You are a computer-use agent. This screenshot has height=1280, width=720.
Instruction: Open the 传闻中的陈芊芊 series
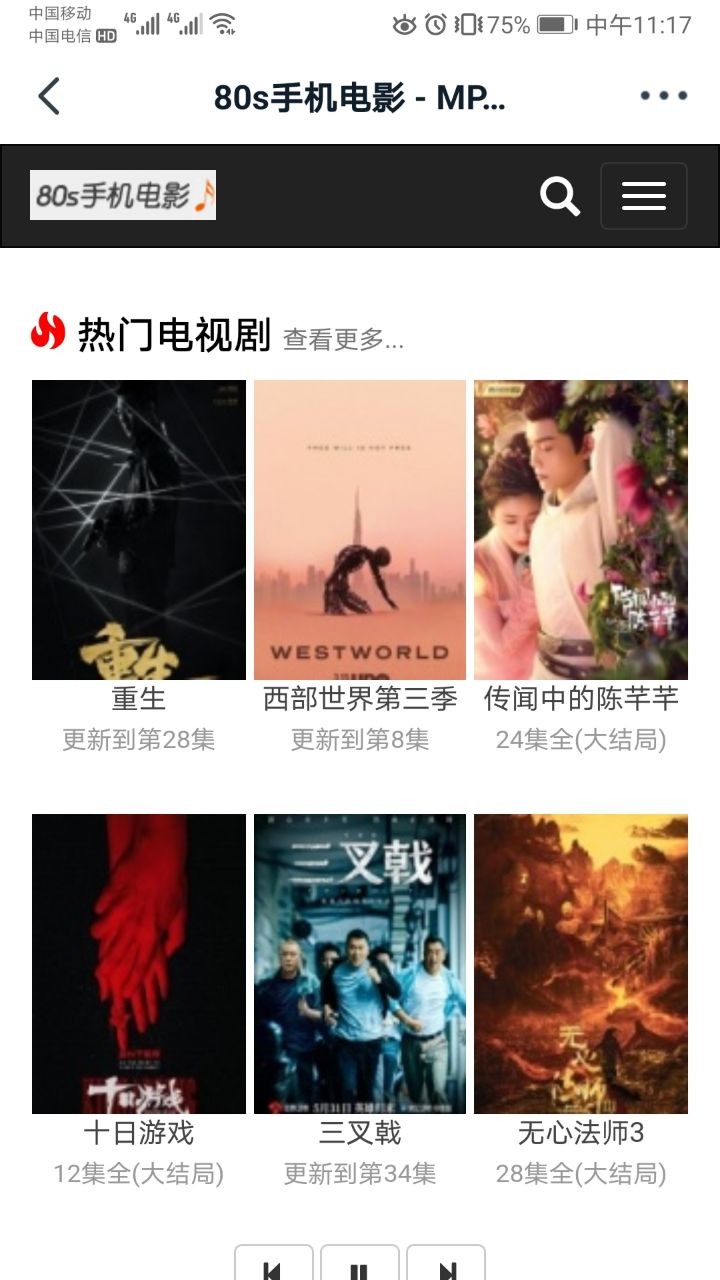[x=581, y=530]
